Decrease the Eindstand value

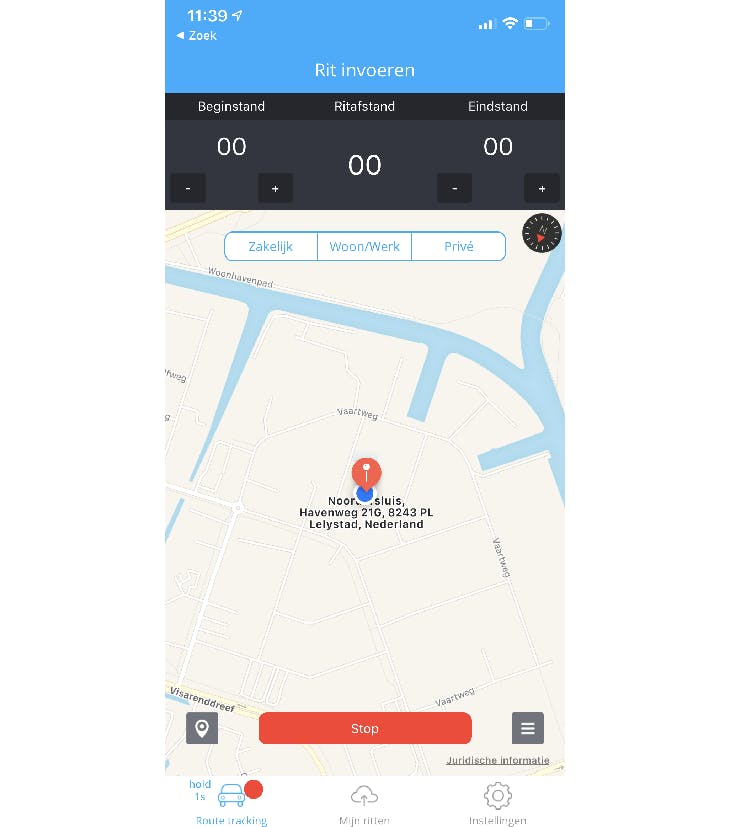[x=454, y=188]
